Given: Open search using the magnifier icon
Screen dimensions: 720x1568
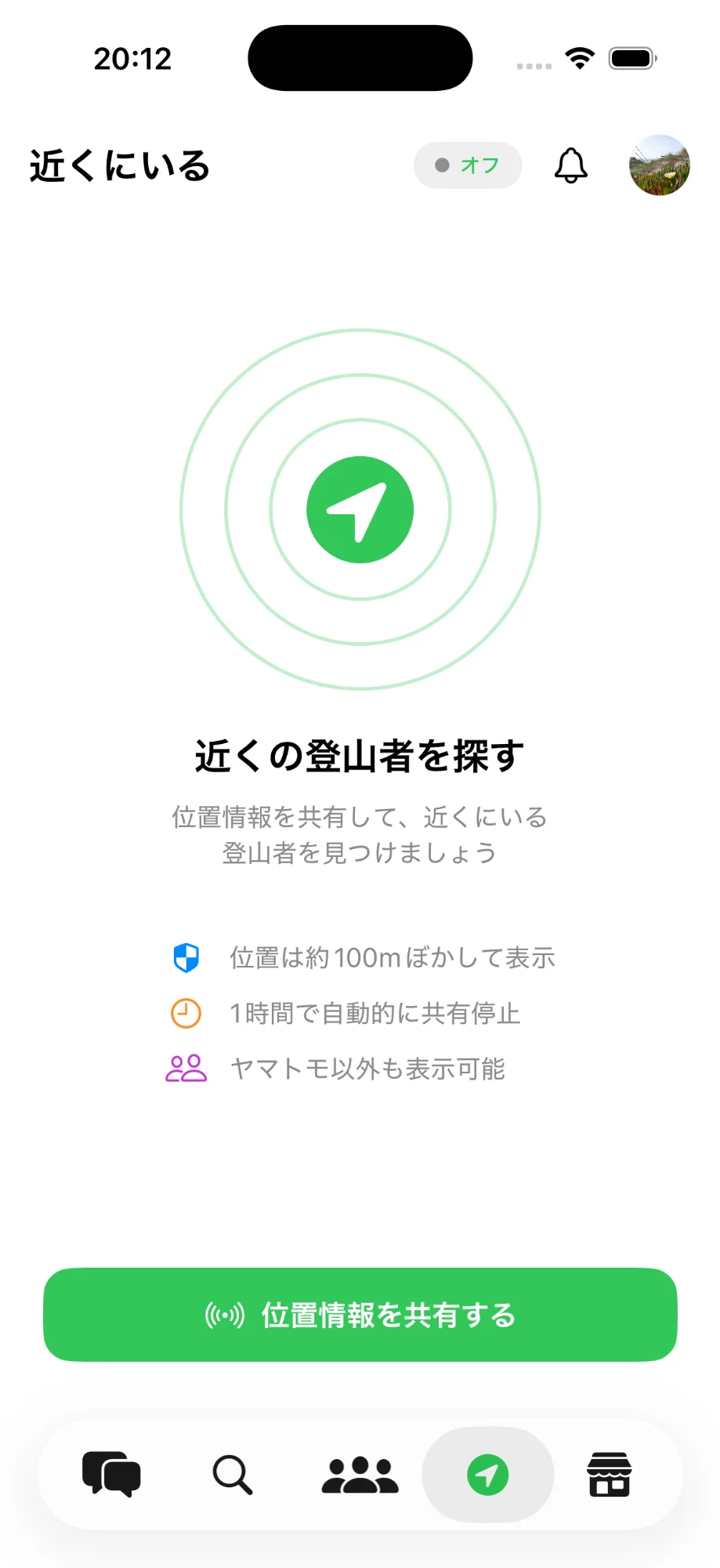Looking at the screenshot, I should pos(233,1474).
